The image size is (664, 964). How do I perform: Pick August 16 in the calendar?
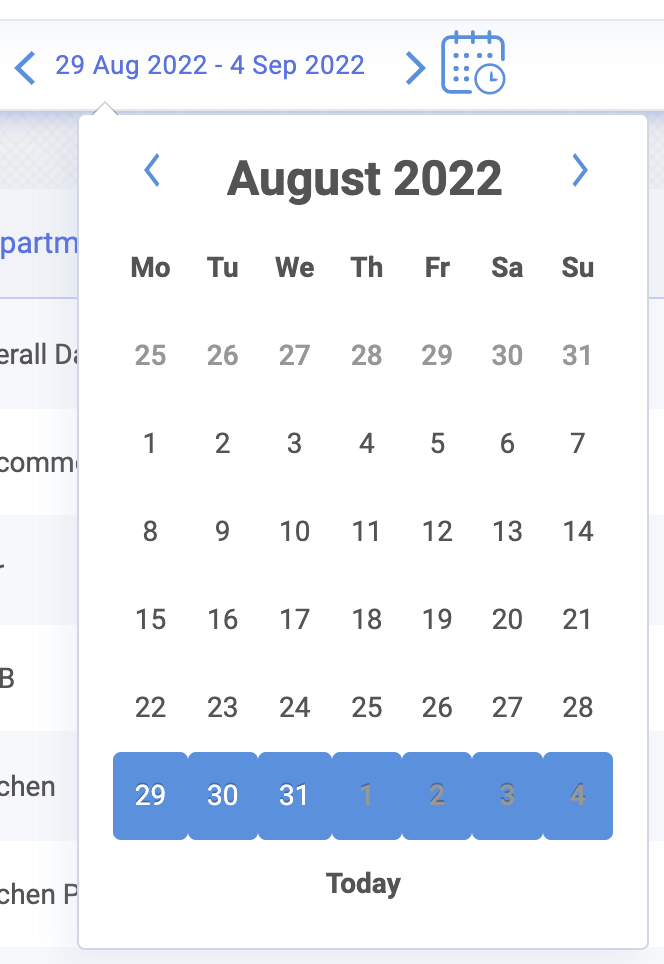[x=222, y=620]
